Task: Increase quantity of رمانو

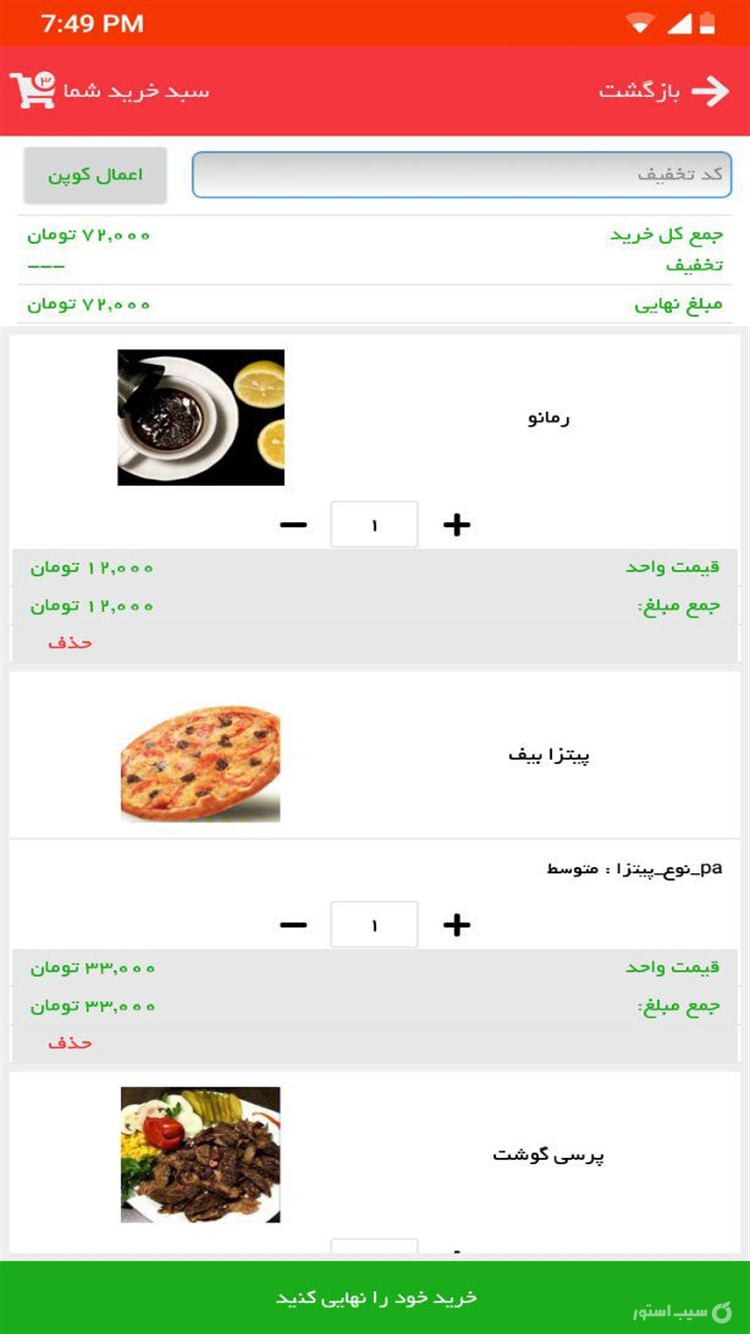Action: tap(456, 525)
